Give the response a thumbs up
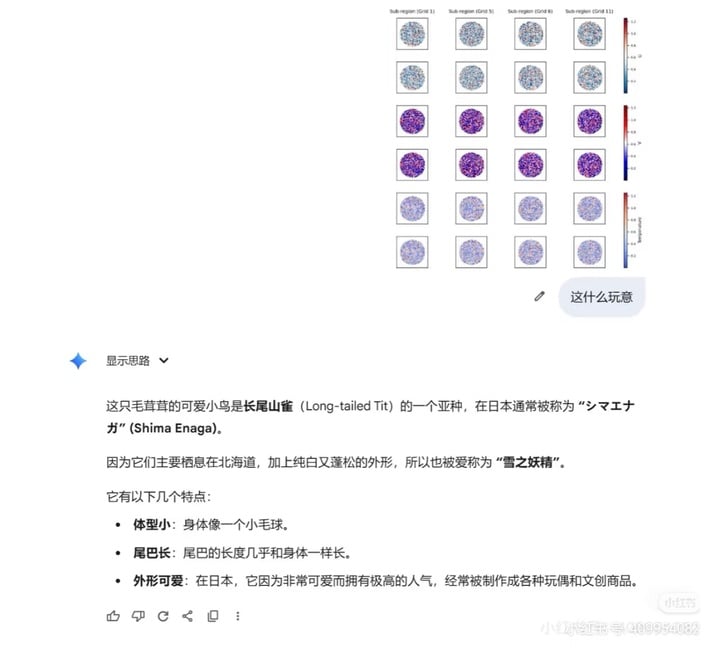The image size is (720, 653). click(113, 616)
